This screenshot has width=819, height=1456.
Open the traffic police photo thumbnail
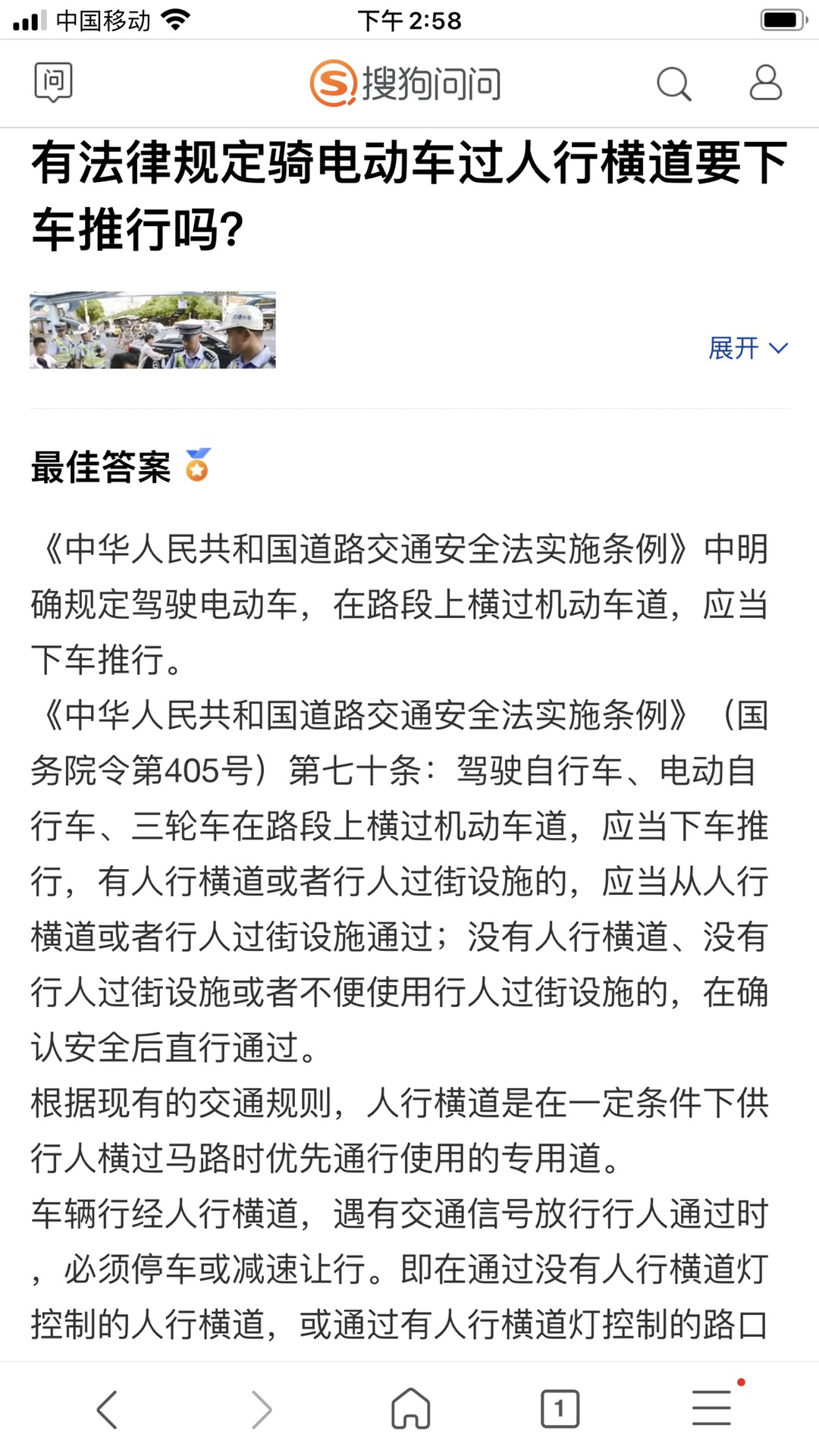[x=152, y=330]
